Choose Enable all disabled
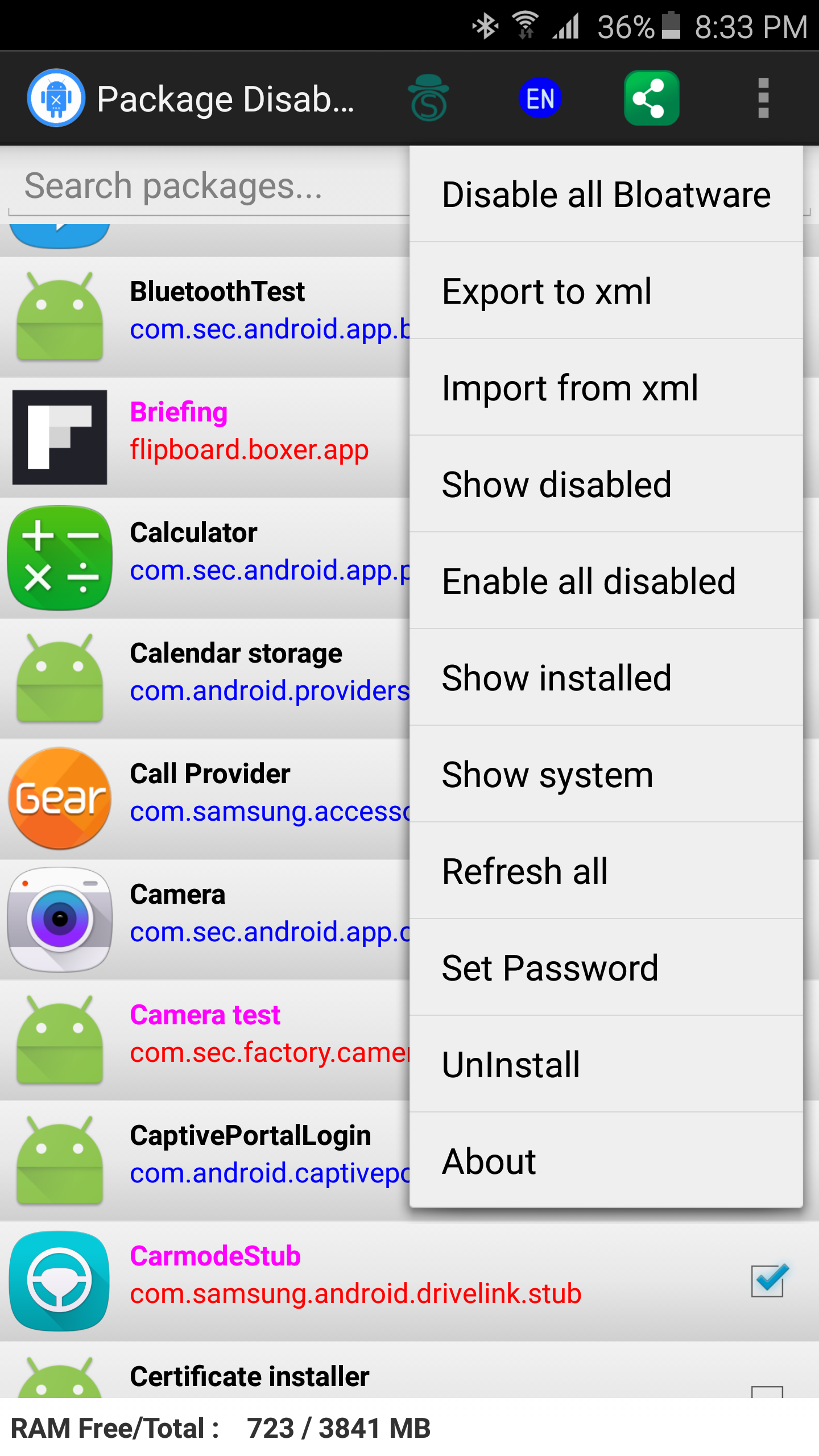819x1456 pixels. (x=606, y=581)
